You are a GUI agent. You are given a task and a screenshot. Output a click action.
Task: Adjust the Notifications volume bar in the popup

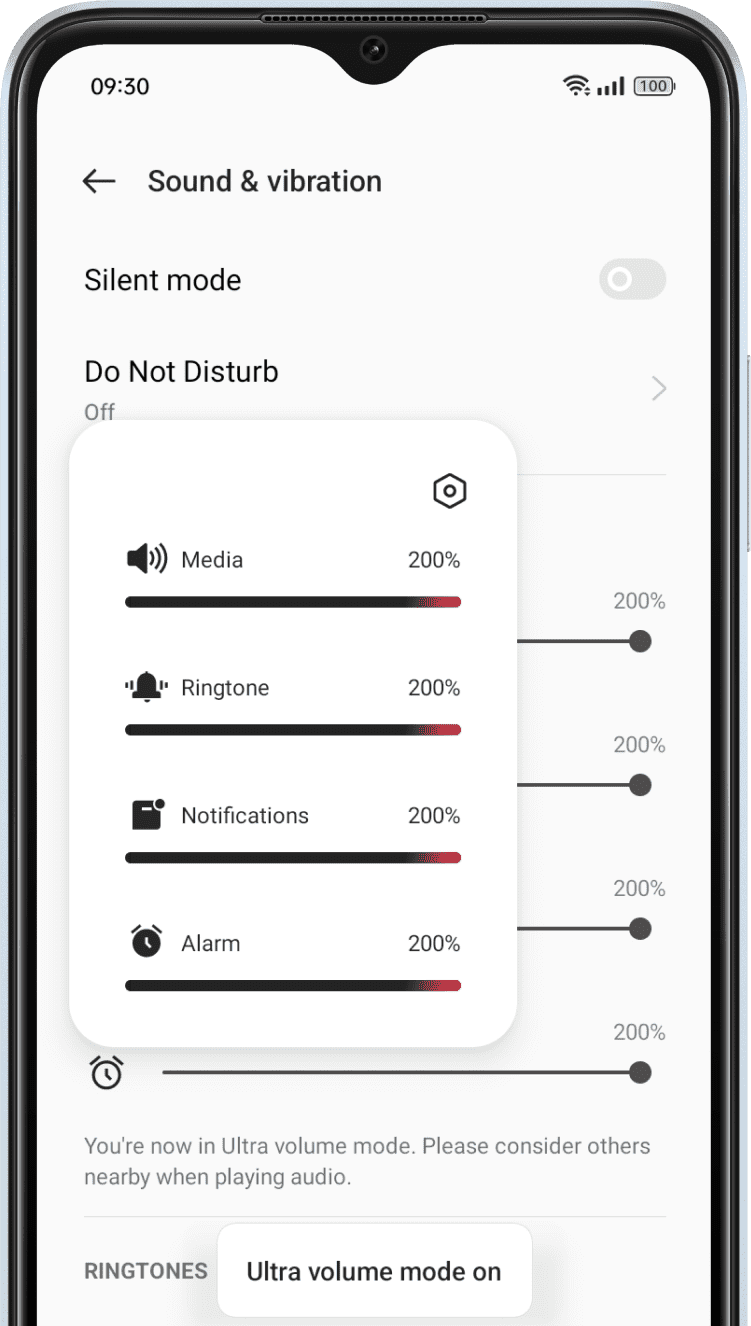(x=292, y=858)
